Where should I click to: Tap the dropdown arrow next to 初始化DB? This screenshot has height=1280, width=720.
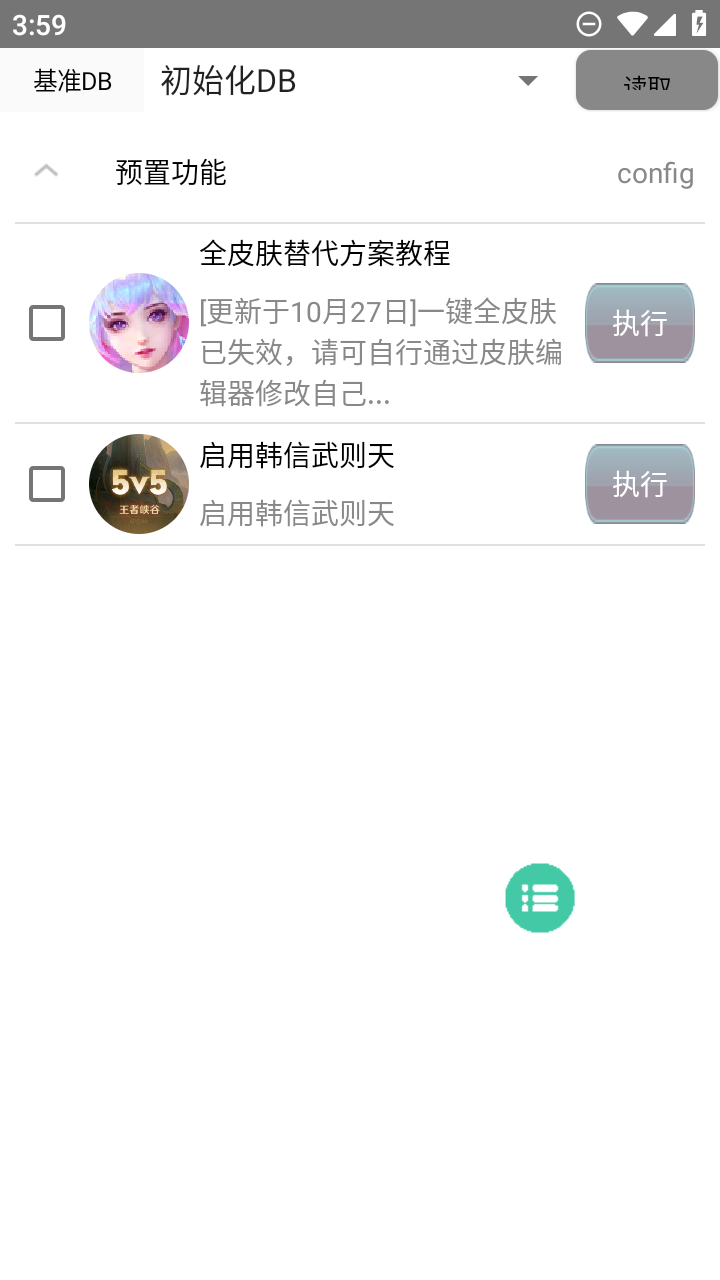point(528,80)
